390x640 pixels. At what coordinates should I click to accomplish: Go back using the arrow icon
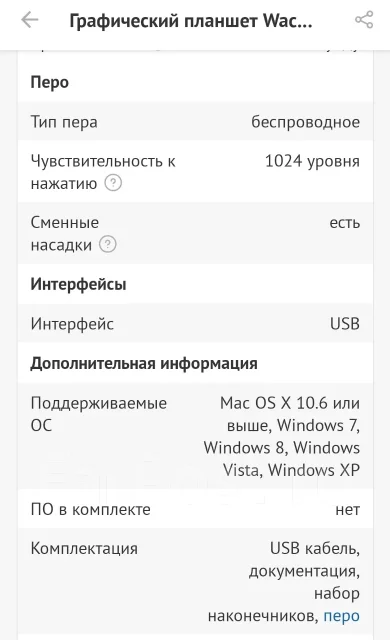coord(29,20)
